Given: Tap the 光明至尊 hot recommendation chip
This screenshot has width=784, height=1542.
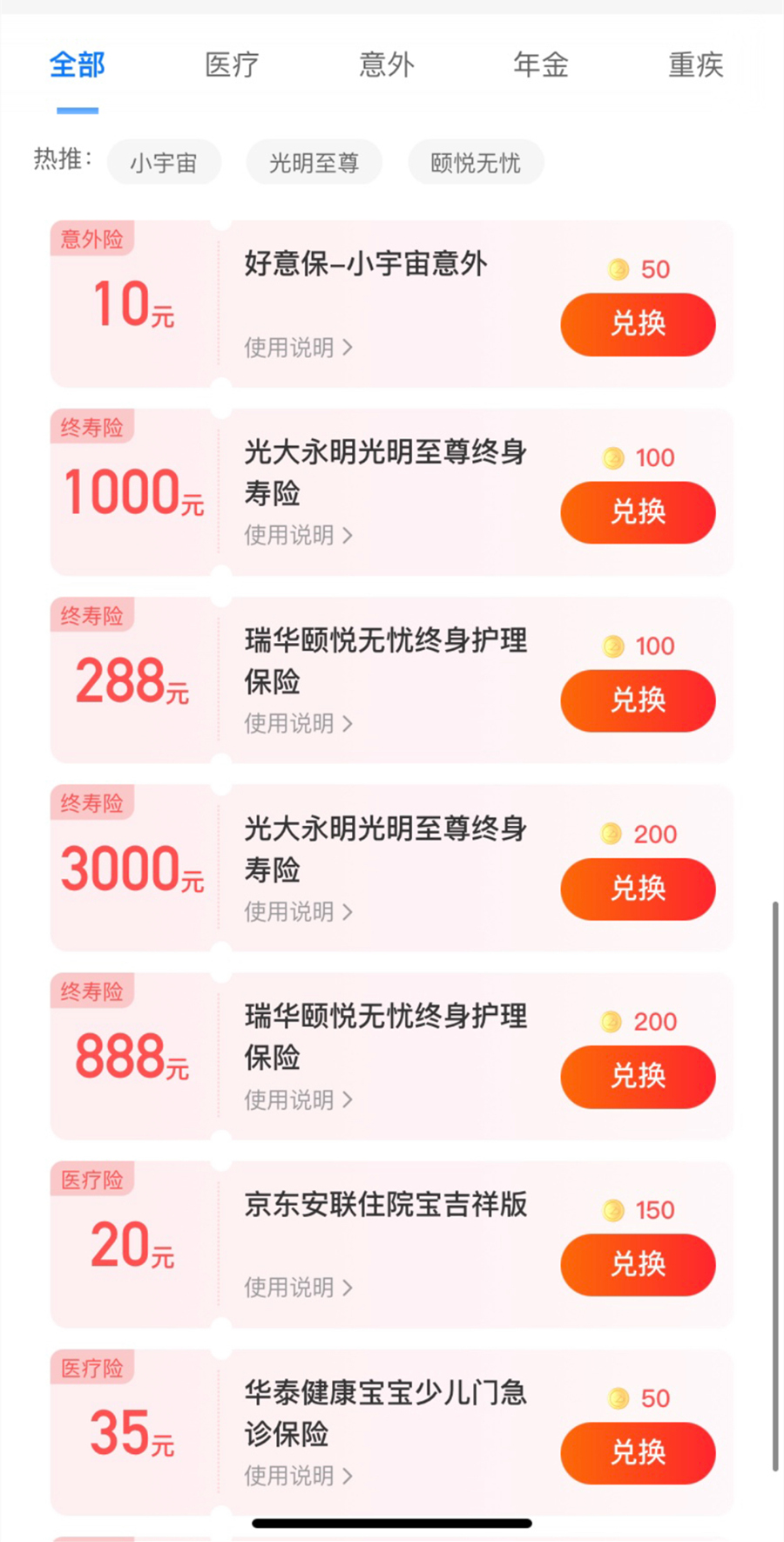Looking at the screenshot, I should pos(314,163).
